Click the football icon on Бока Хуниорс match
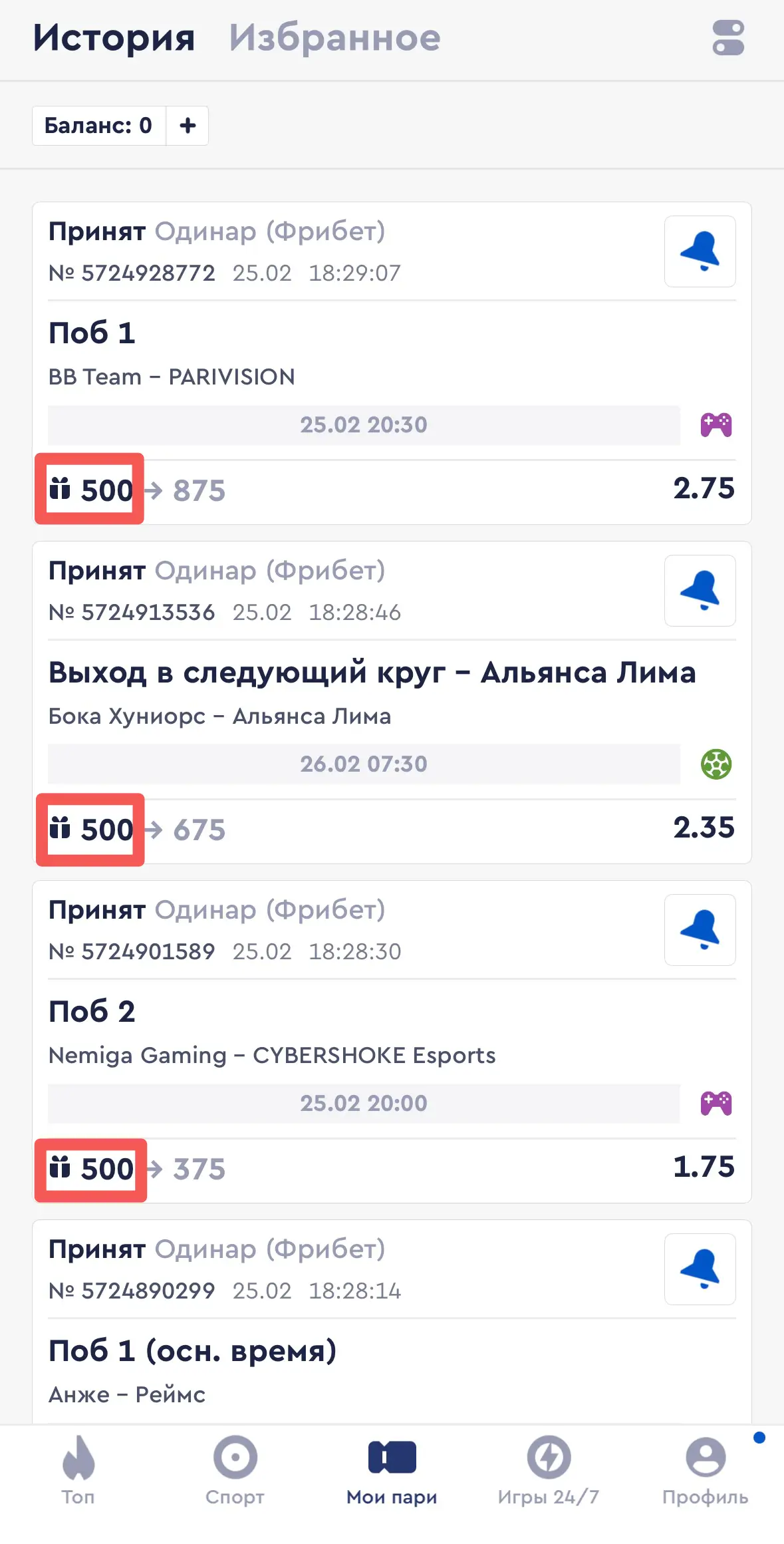 click(x=716, y=764)
